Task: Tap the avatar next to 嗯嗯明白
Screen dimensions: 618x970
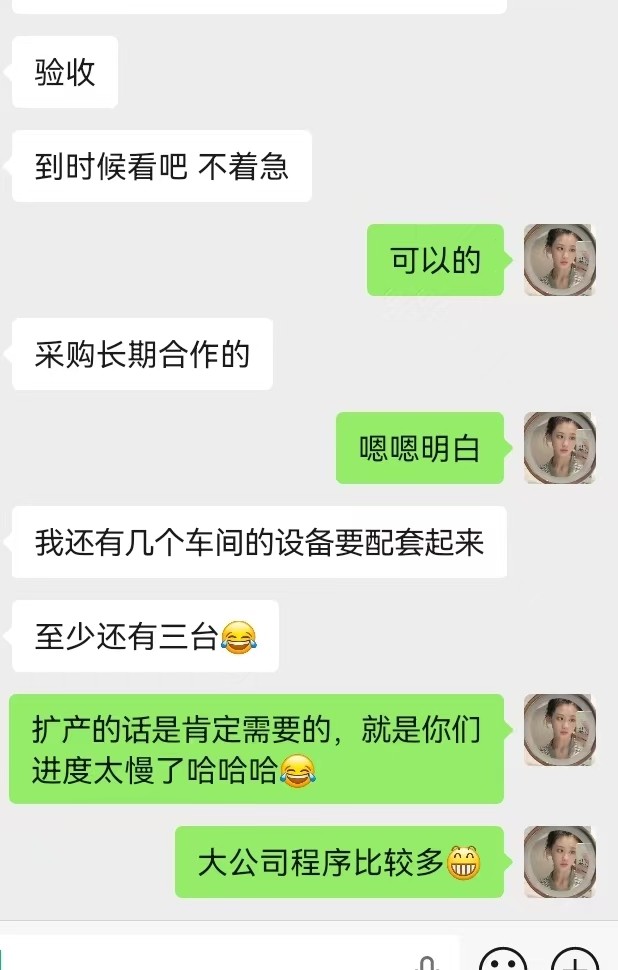Action: (x=560, y=448)
